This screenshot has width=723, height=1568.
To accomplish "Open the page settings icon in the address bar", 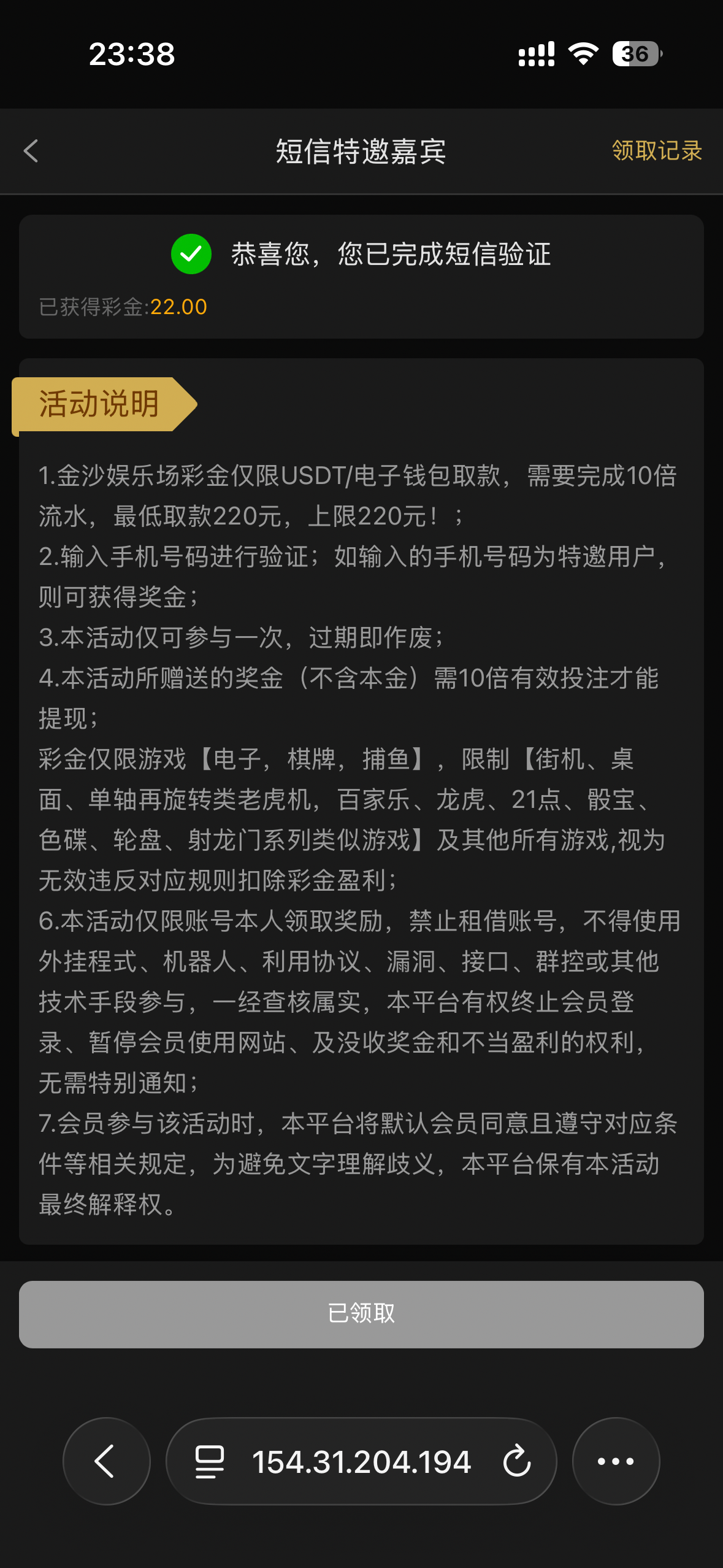I will click(209, 1461).
